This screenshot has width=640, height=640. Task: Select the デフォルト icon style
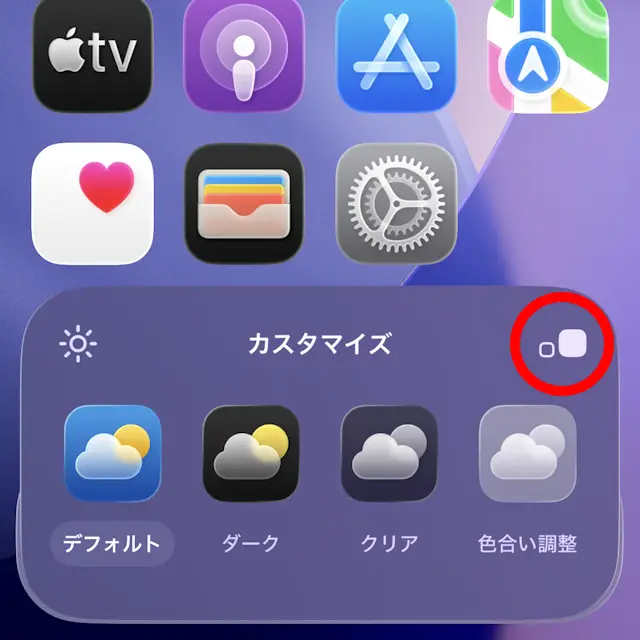click(x=112, y=454)
